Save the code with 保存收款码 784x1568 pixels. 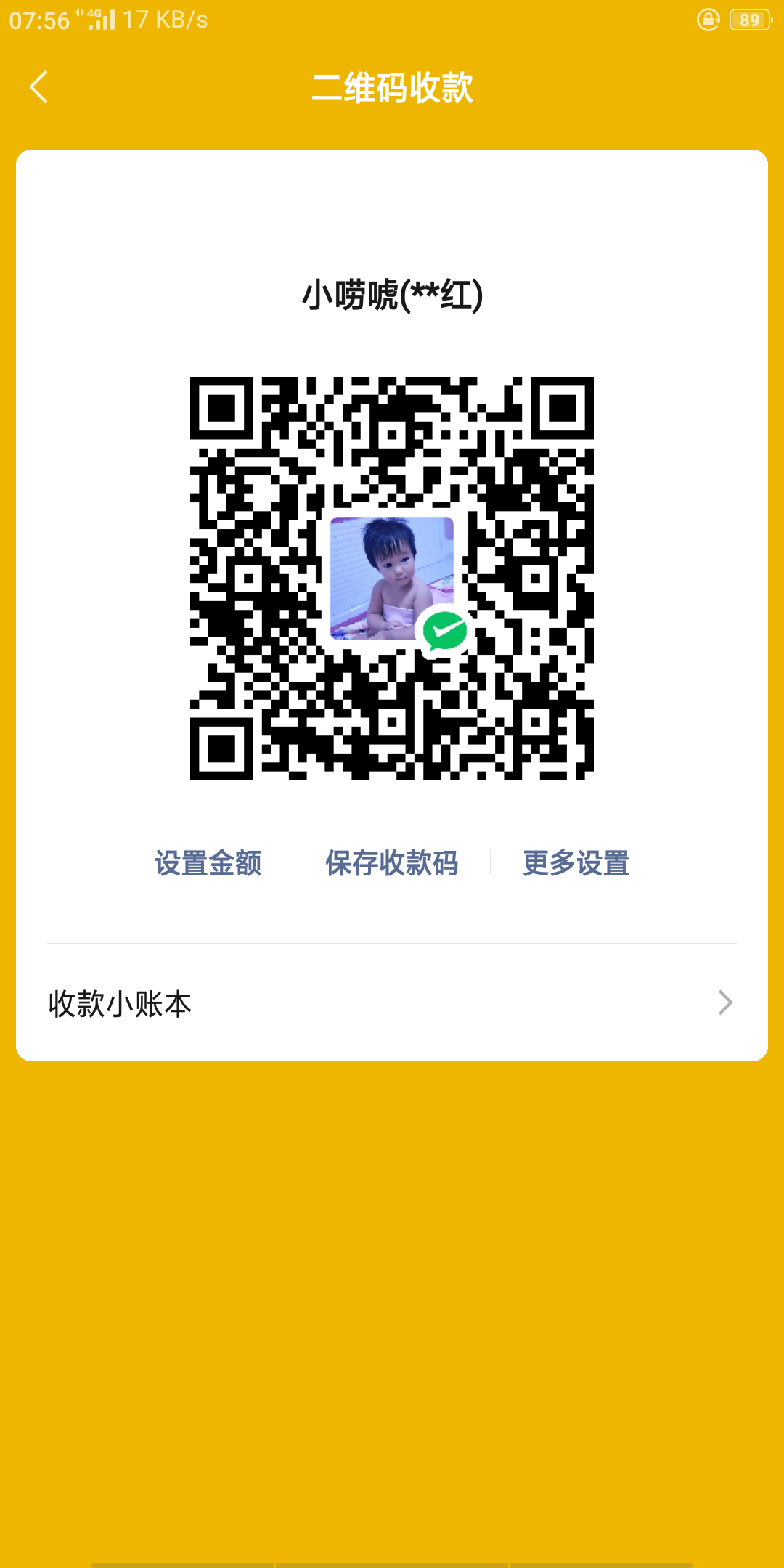click(x=392, y=863)
